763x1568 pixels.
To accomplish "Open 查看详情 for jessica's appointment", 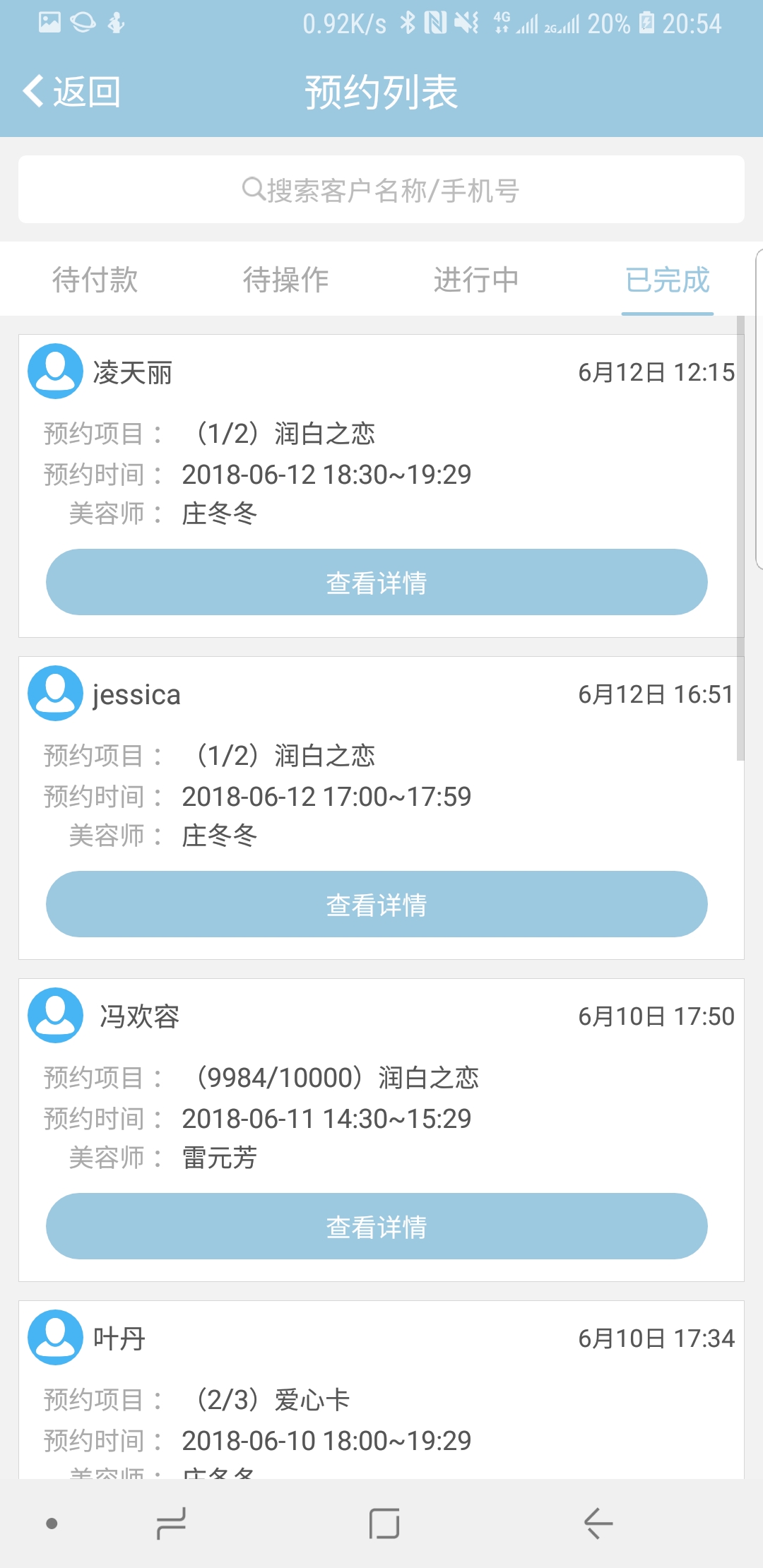I will point(377,904).
